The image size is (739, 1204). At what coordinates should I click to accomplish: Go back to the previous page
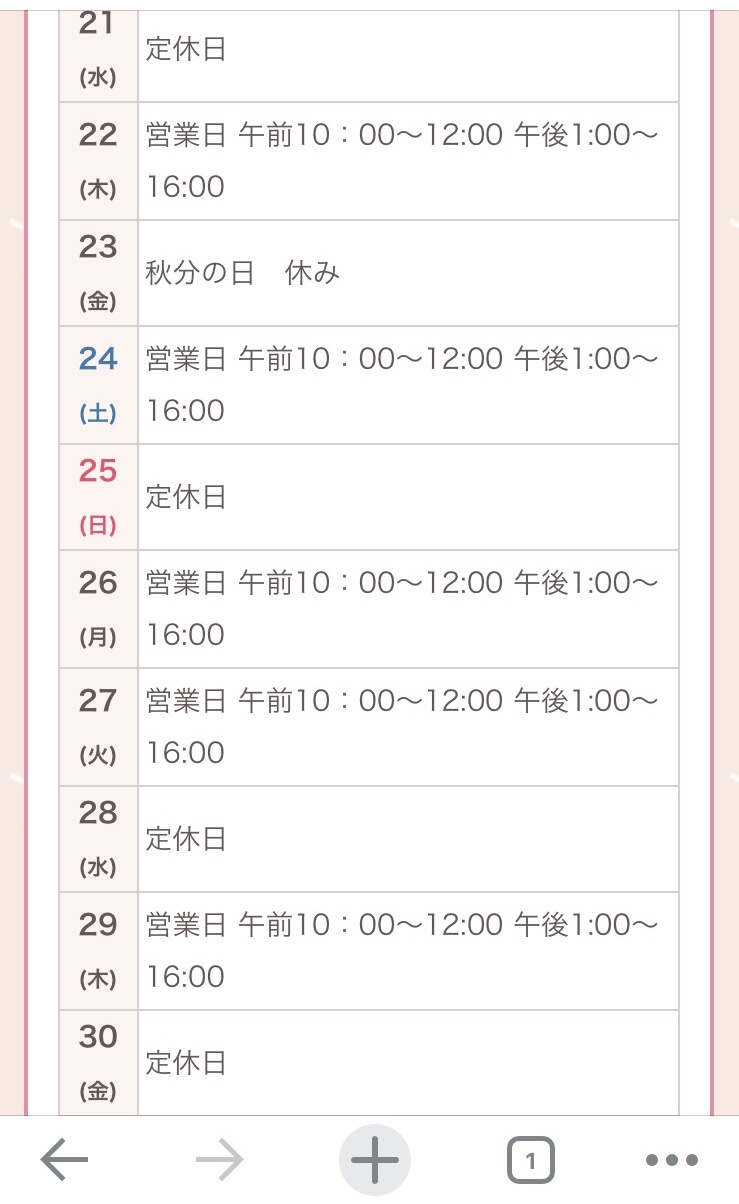pyautogui.click(x=65, y=1161)
